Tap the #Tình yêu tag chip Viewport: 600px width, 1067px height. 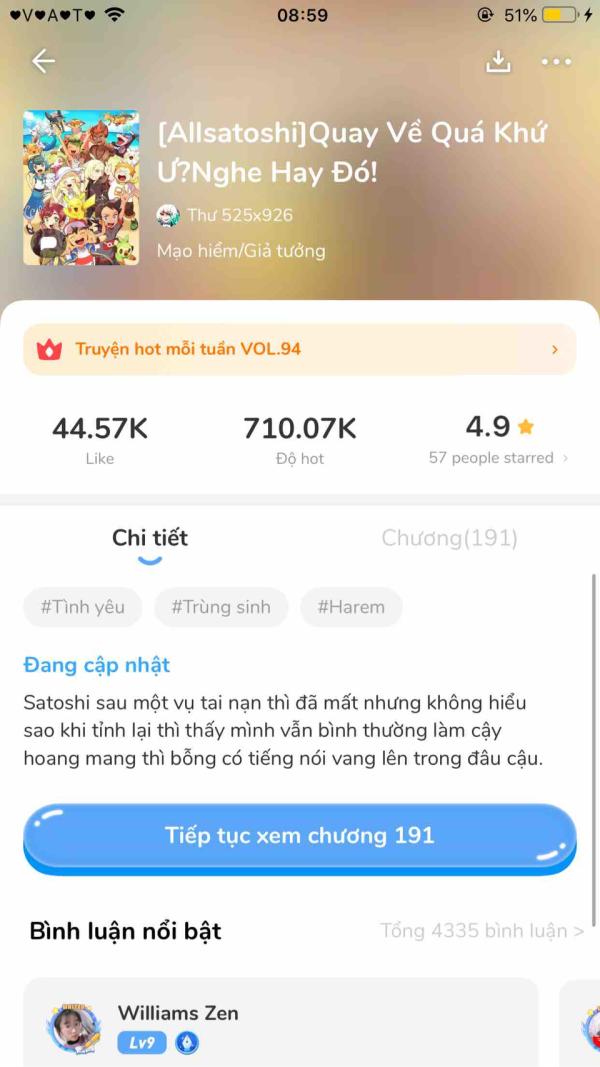[83, 607]
